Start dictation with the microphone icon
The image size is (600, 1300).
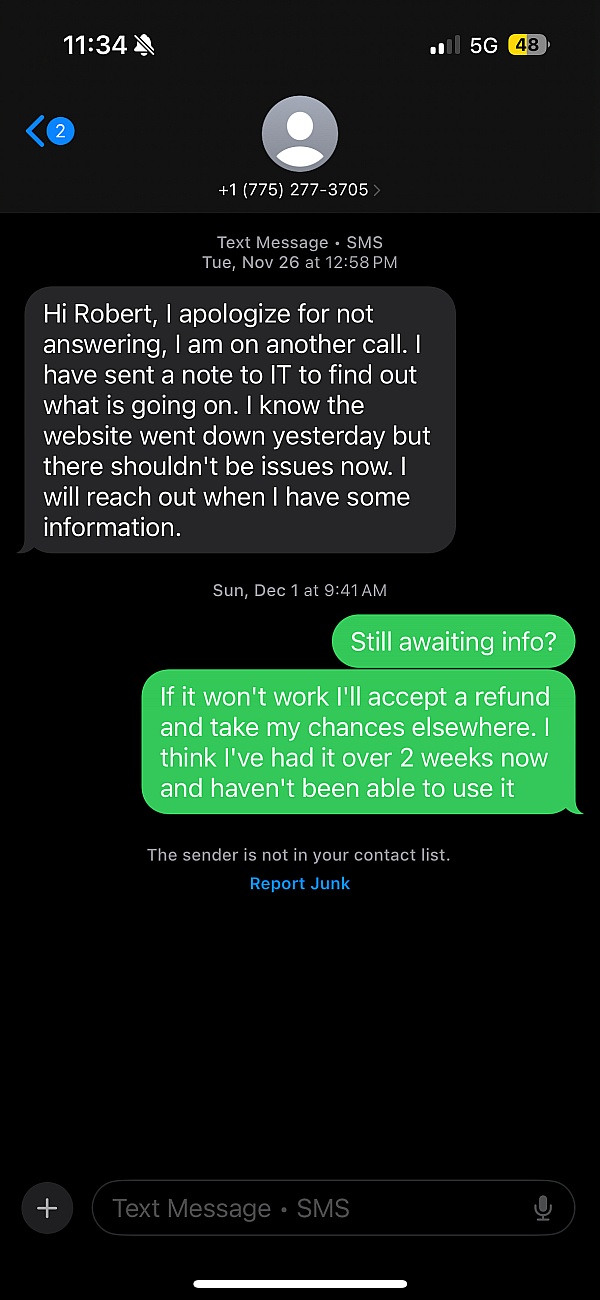point(543,1208)
